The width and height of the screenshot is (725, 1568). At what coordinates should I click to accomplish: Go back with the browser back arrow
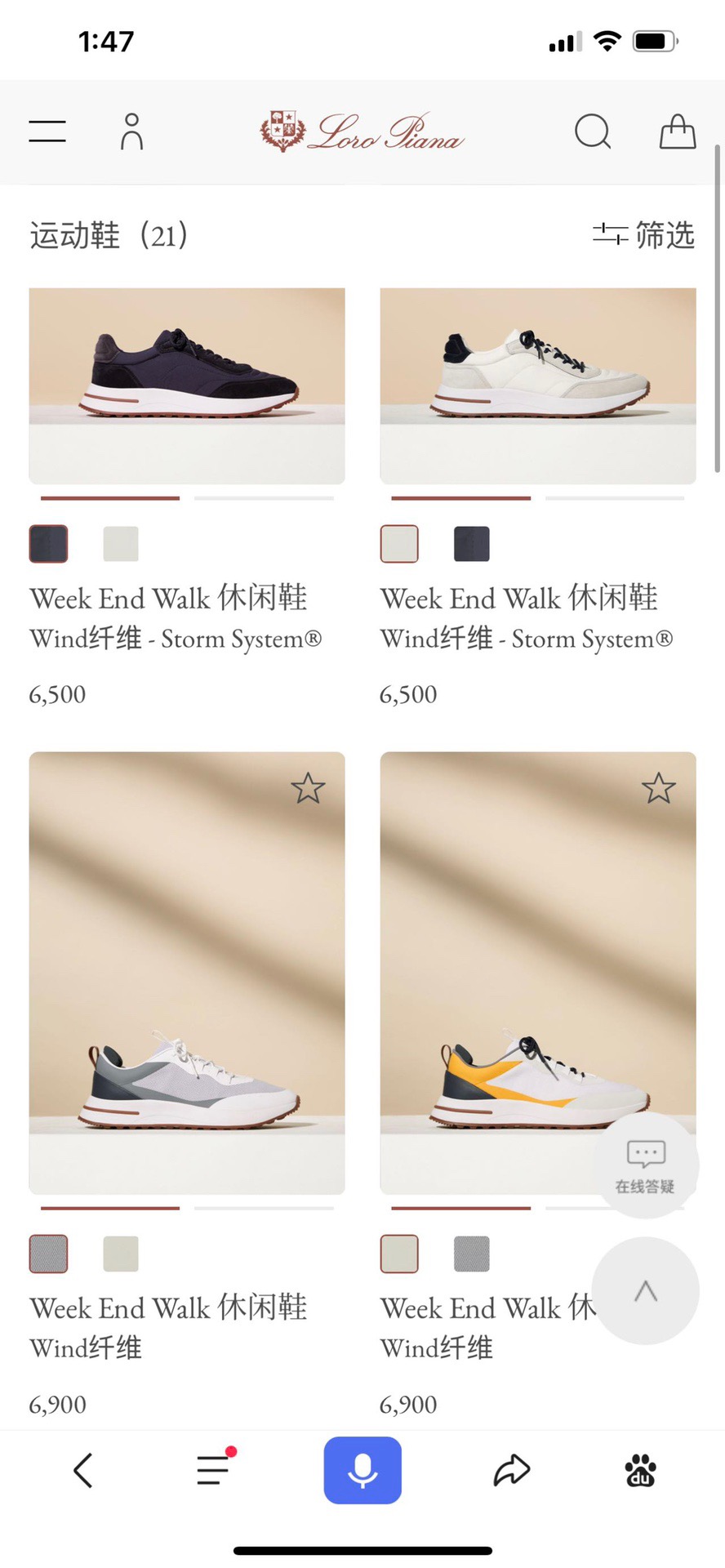[x=83, y=1471]
